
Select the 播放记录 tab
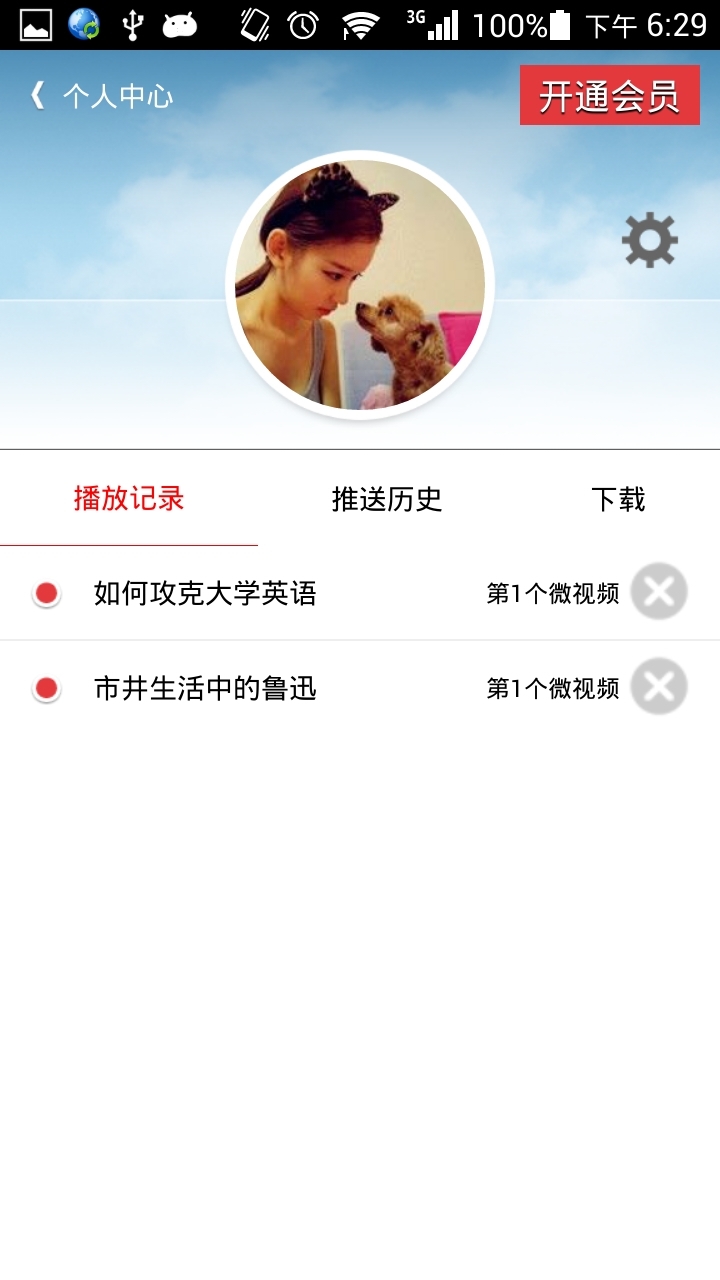pyautogui.click(x=129, y=498)
